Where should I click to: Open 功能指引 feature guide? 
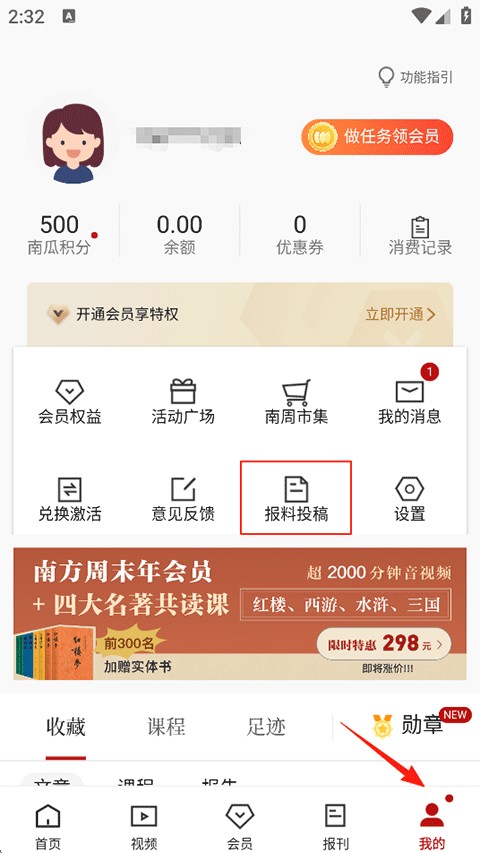(x=415, y=77)
